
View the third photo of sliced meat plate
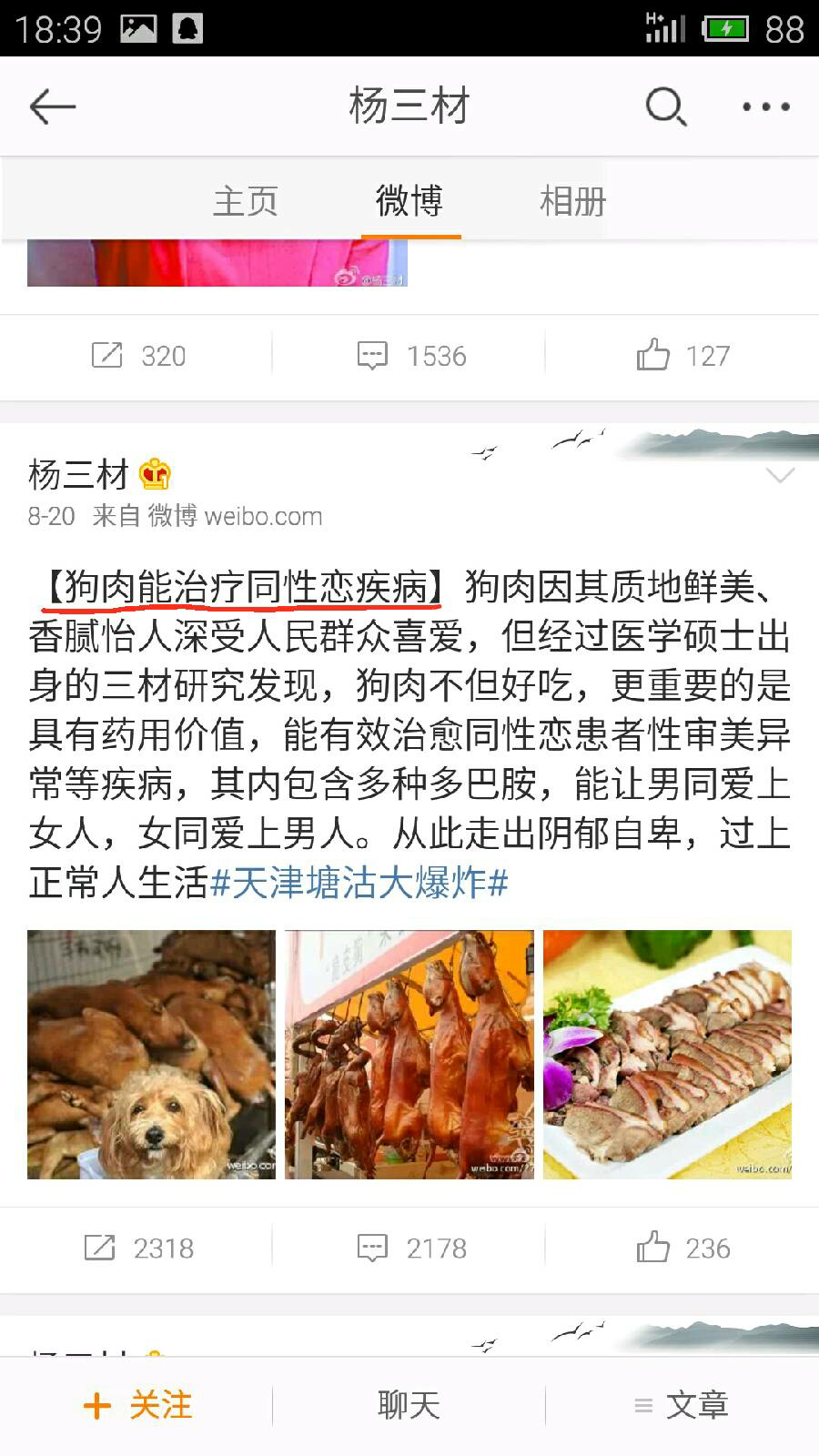[667, 1054]
